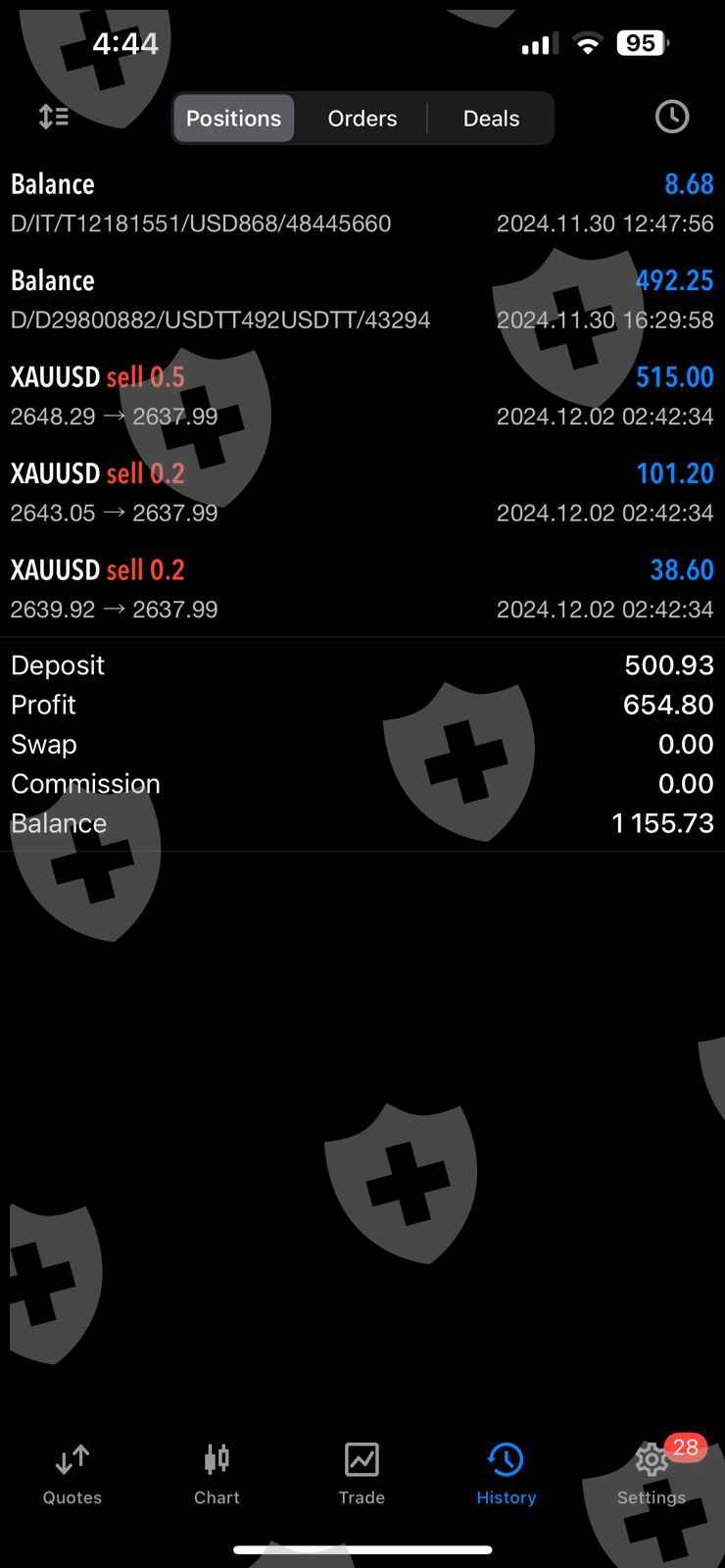Open the sort order icon

(54, 118)
